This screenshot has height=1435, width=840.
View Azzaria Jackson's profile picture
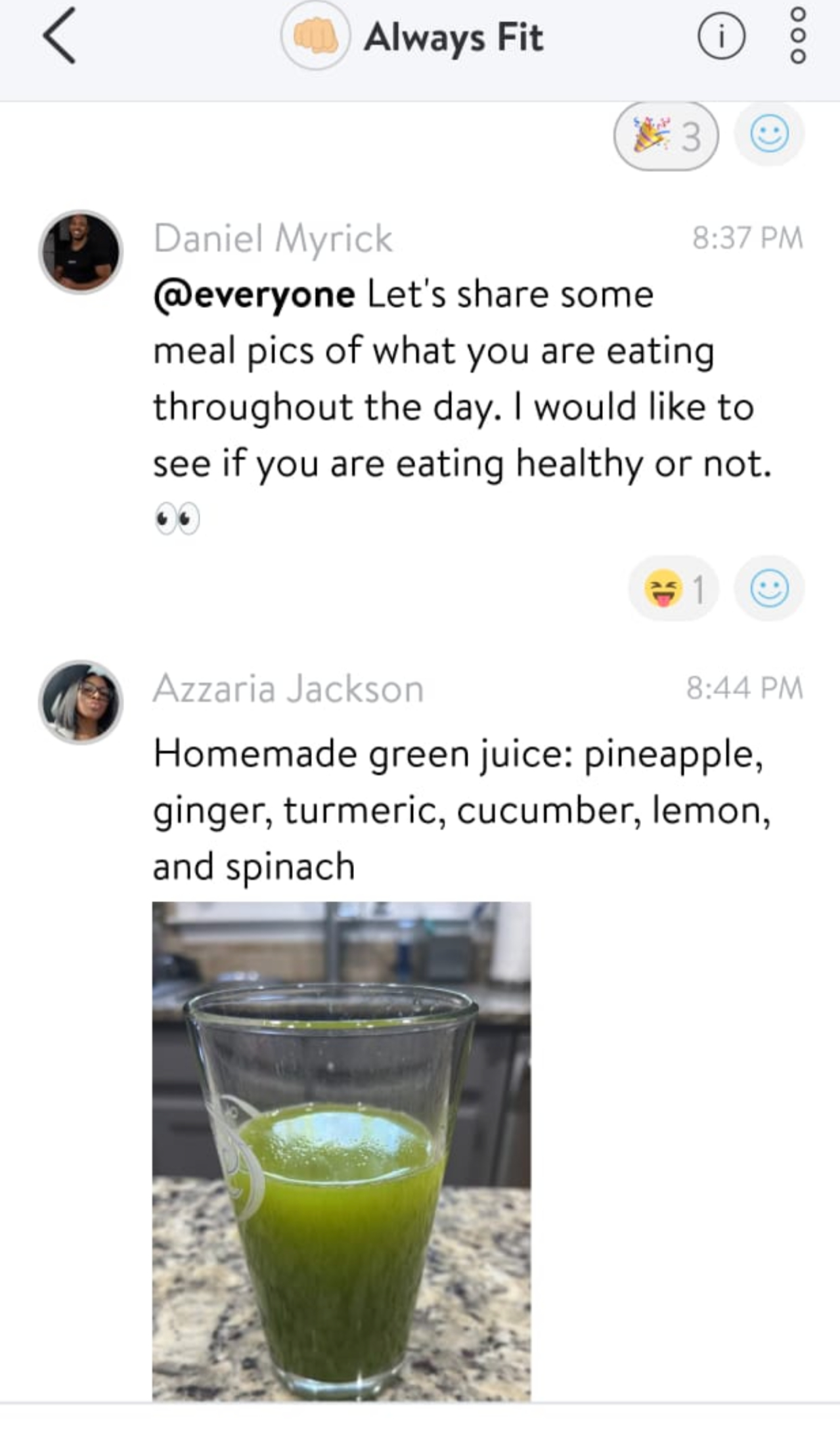[81, 701]
